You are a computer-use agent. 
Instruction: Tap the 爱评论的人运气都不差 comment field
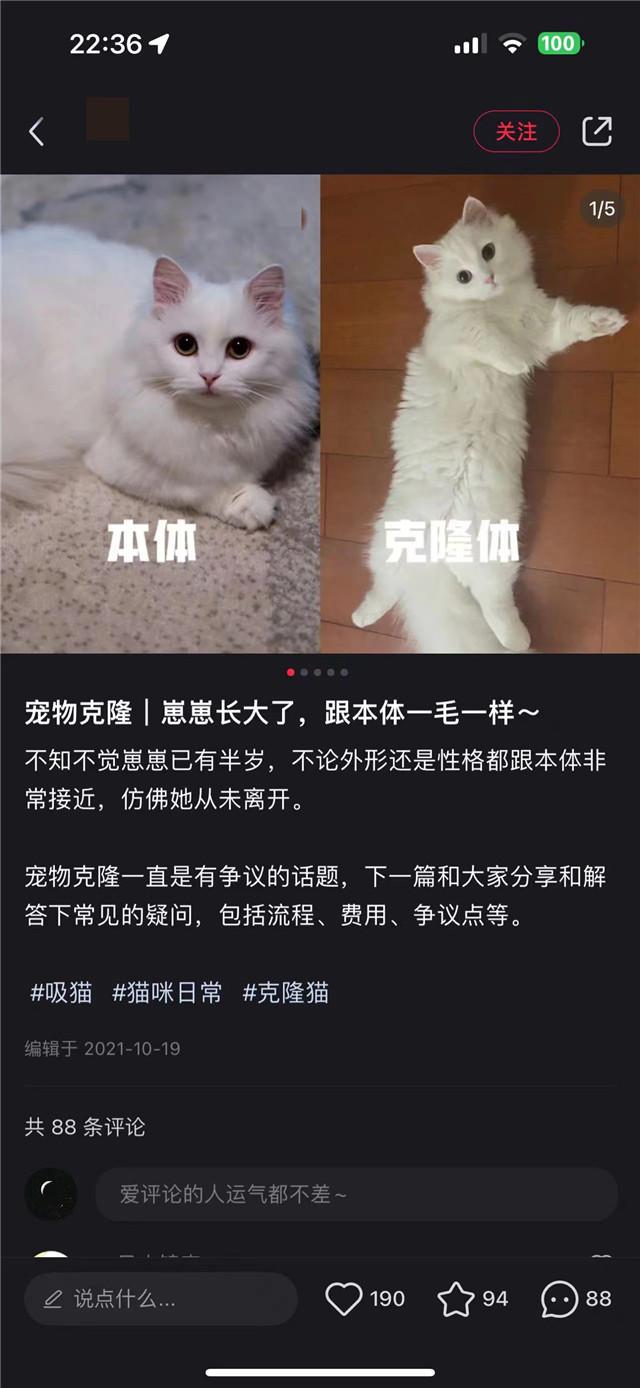355,1194
